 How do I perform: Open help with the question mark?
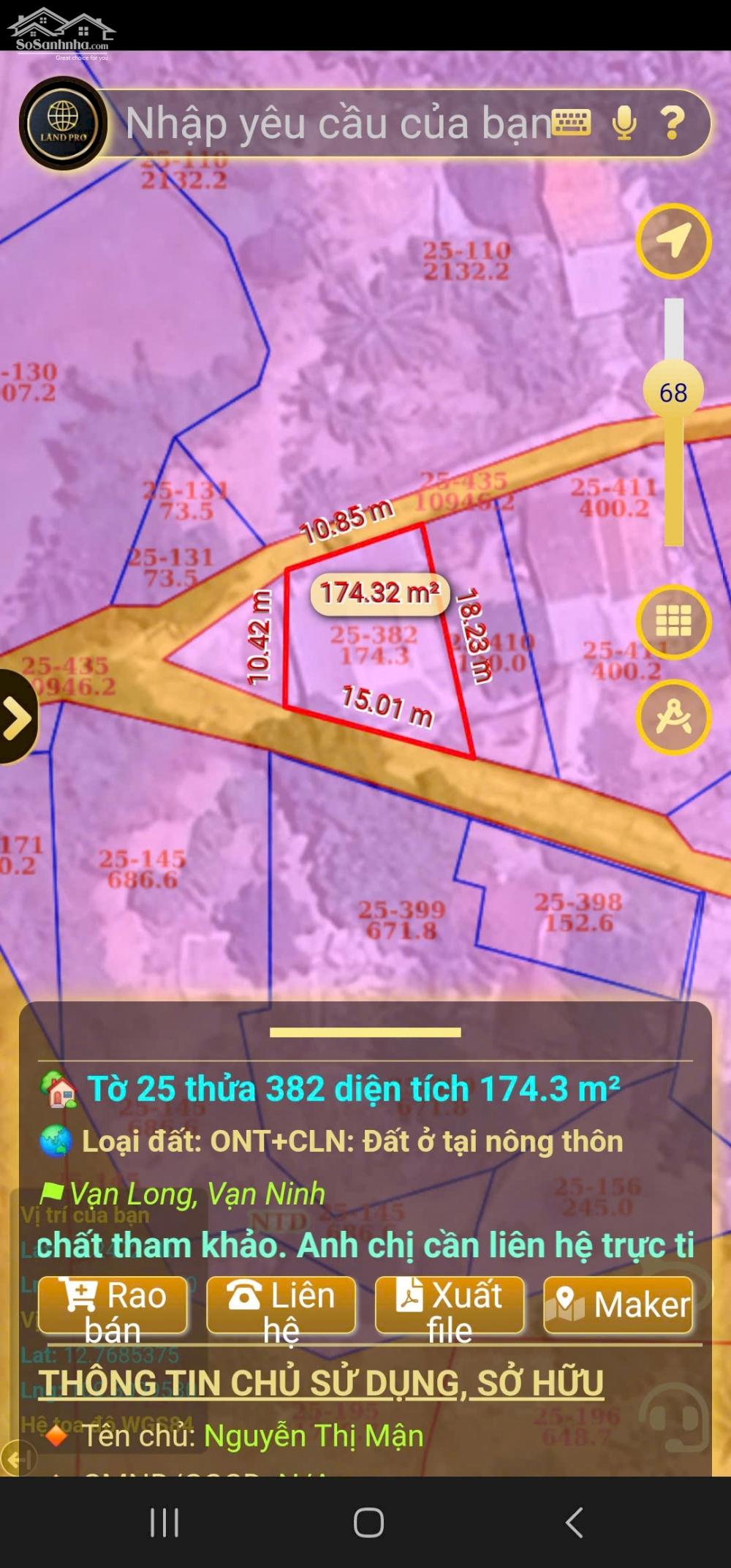click(673, 122)
